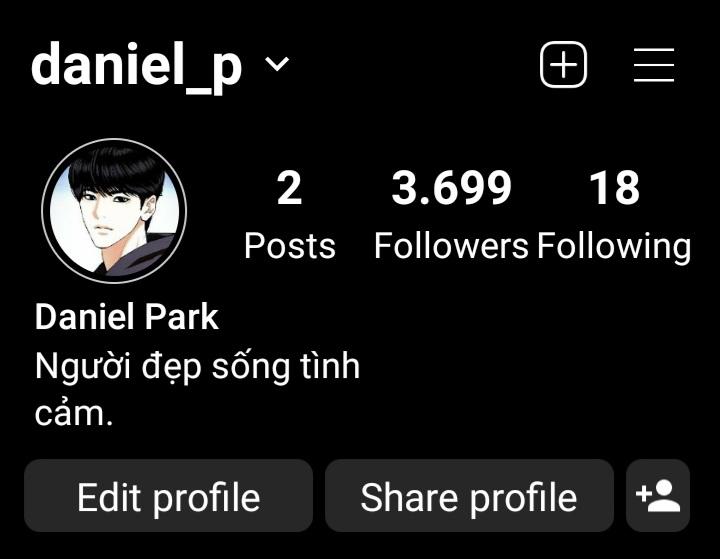Discover people with the add-person icon
The width and height of the screenshot is (720, 559).
click(658, 496)
